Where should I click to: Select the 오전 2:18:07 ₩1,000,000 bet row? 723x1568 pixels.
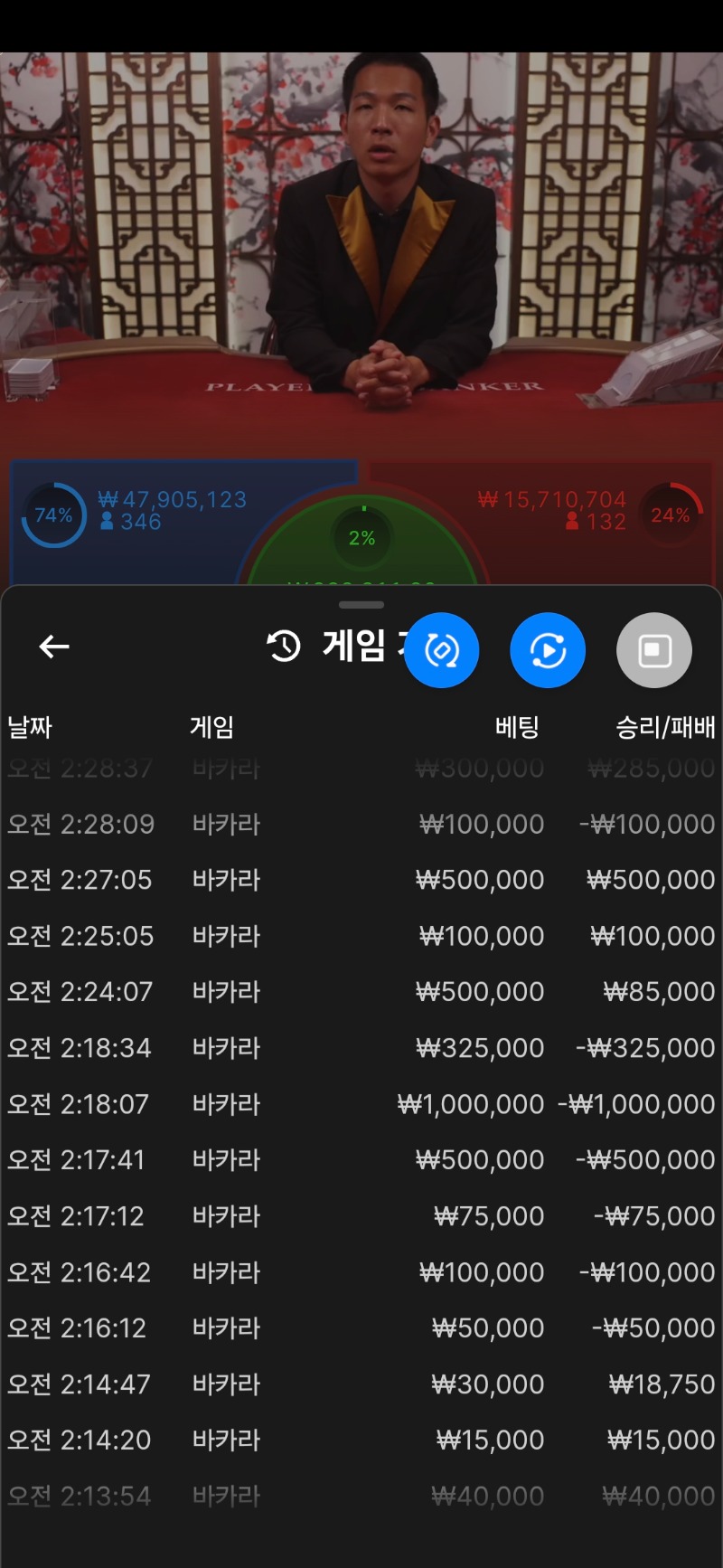(361, 1104)
